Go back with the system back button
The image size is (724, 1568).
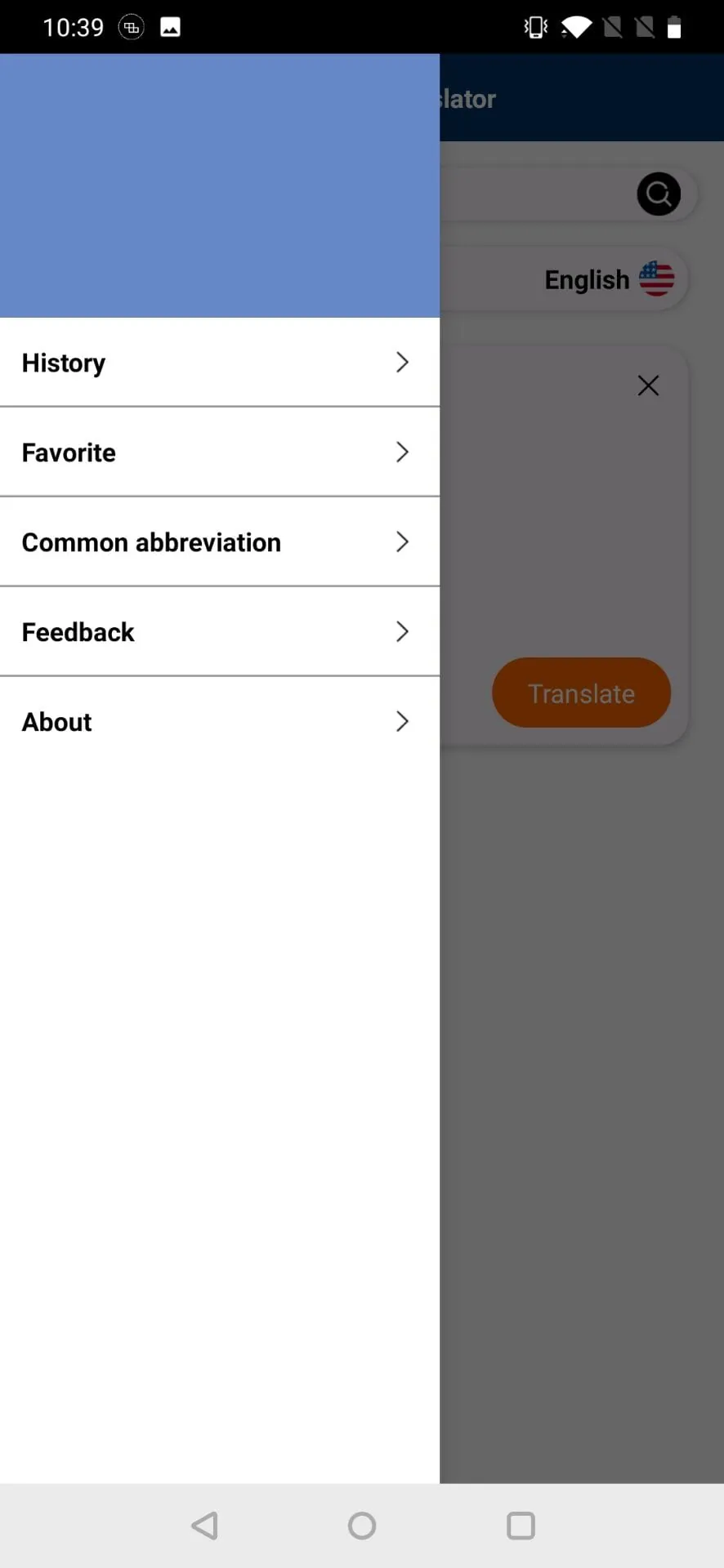(204, 1526)
